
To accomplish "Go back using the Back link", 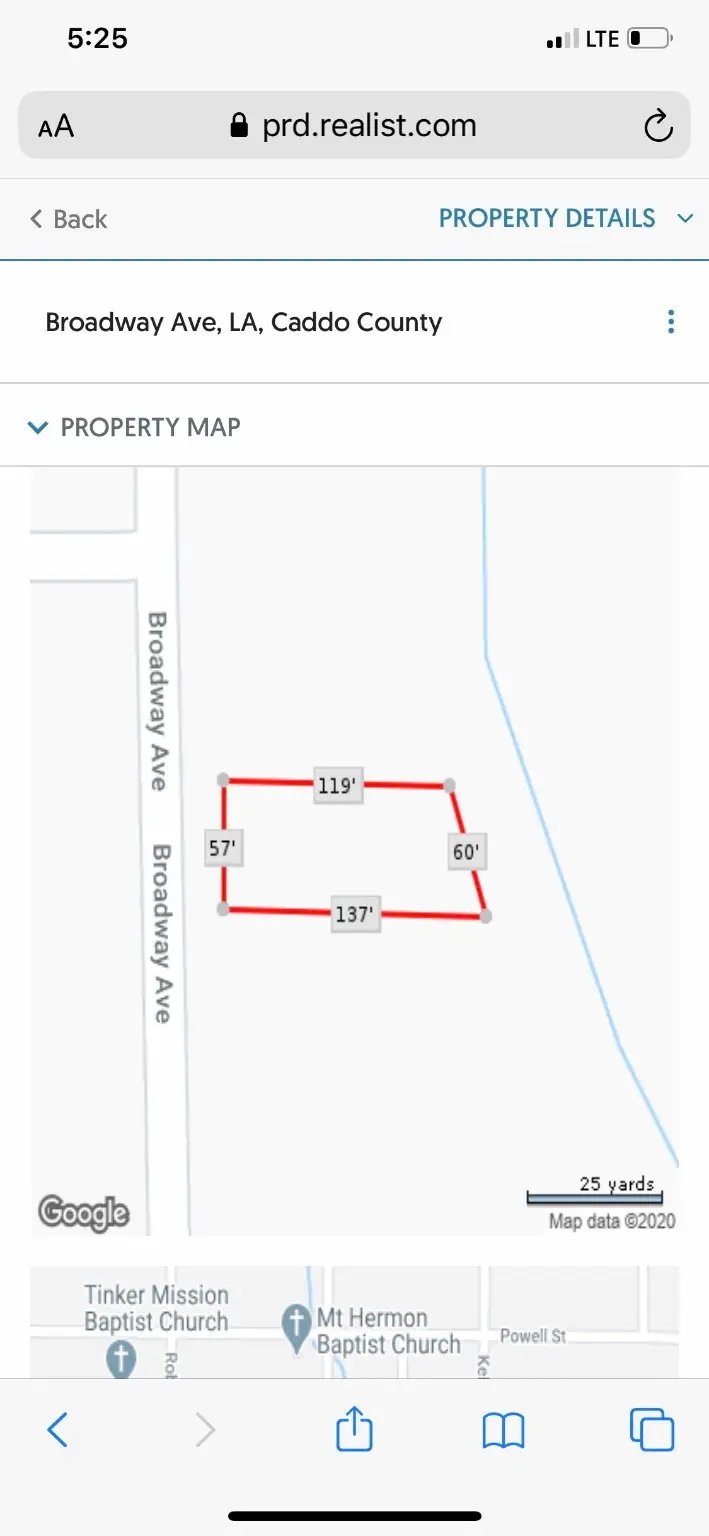I will 68,219.
